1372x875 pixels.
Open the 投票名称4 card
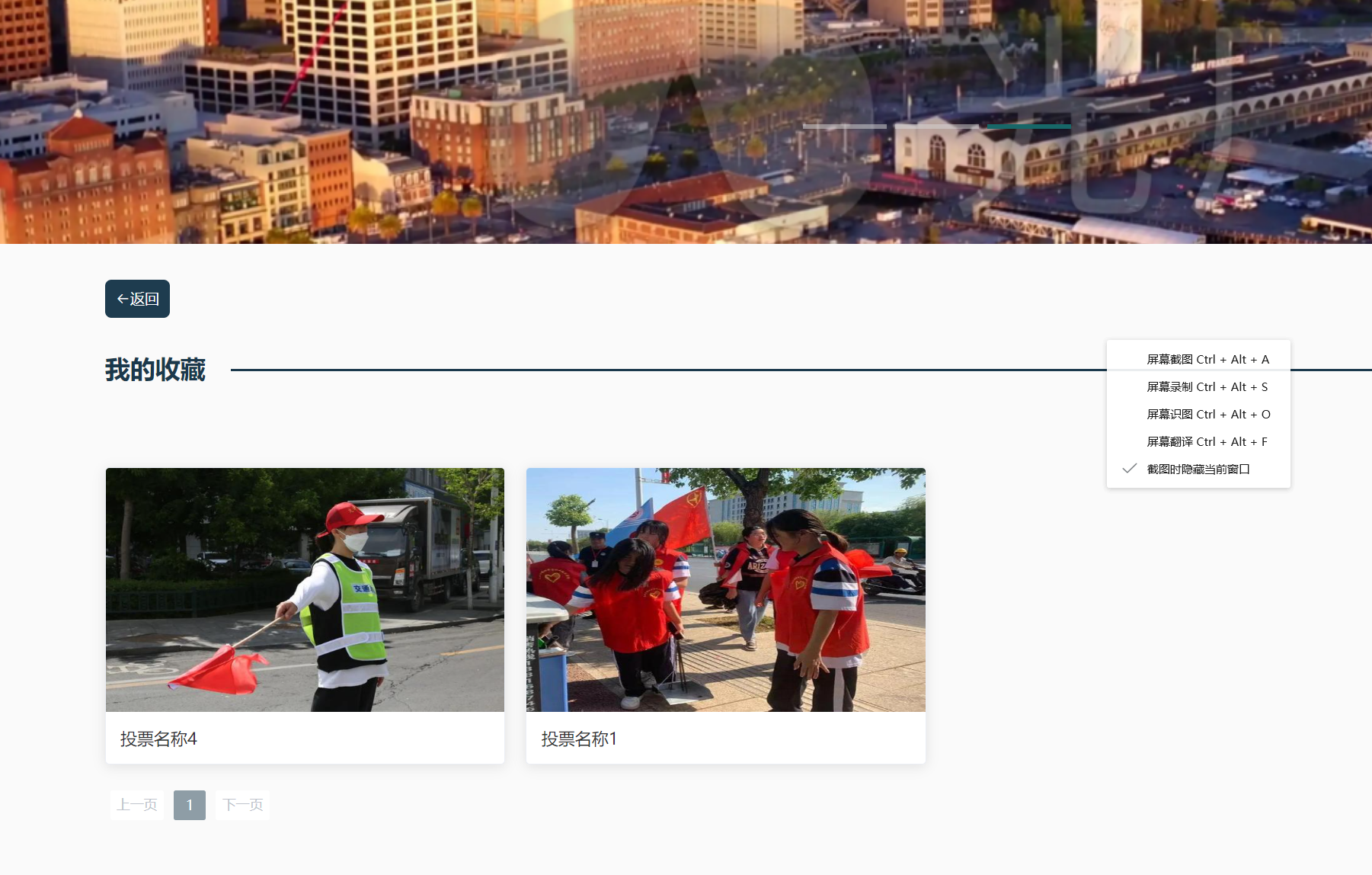pos(305,616)
